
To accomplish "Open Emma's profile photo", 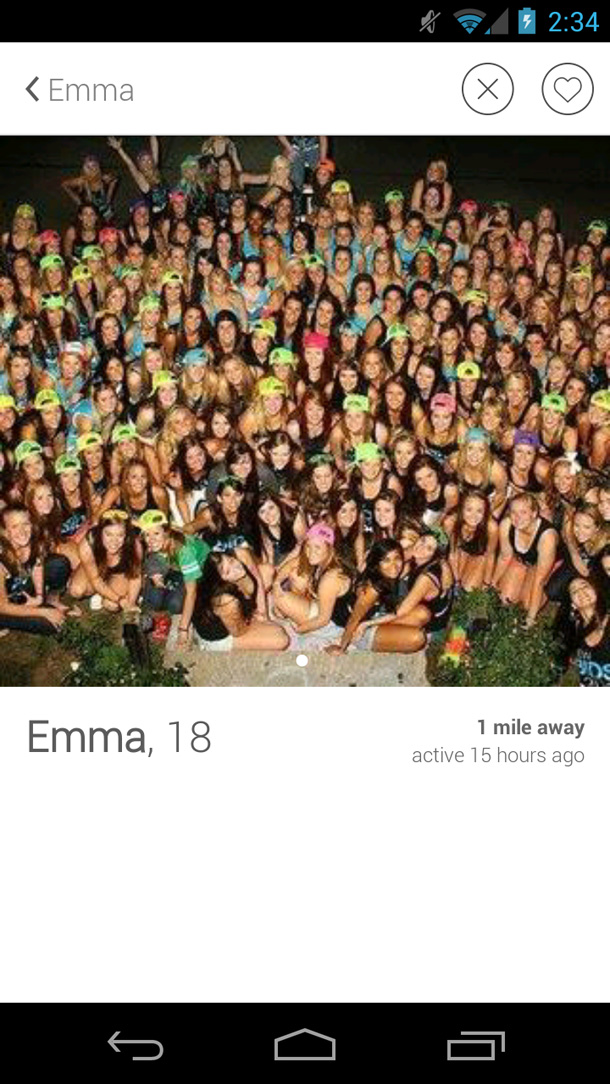I will (x=304, y=410).
